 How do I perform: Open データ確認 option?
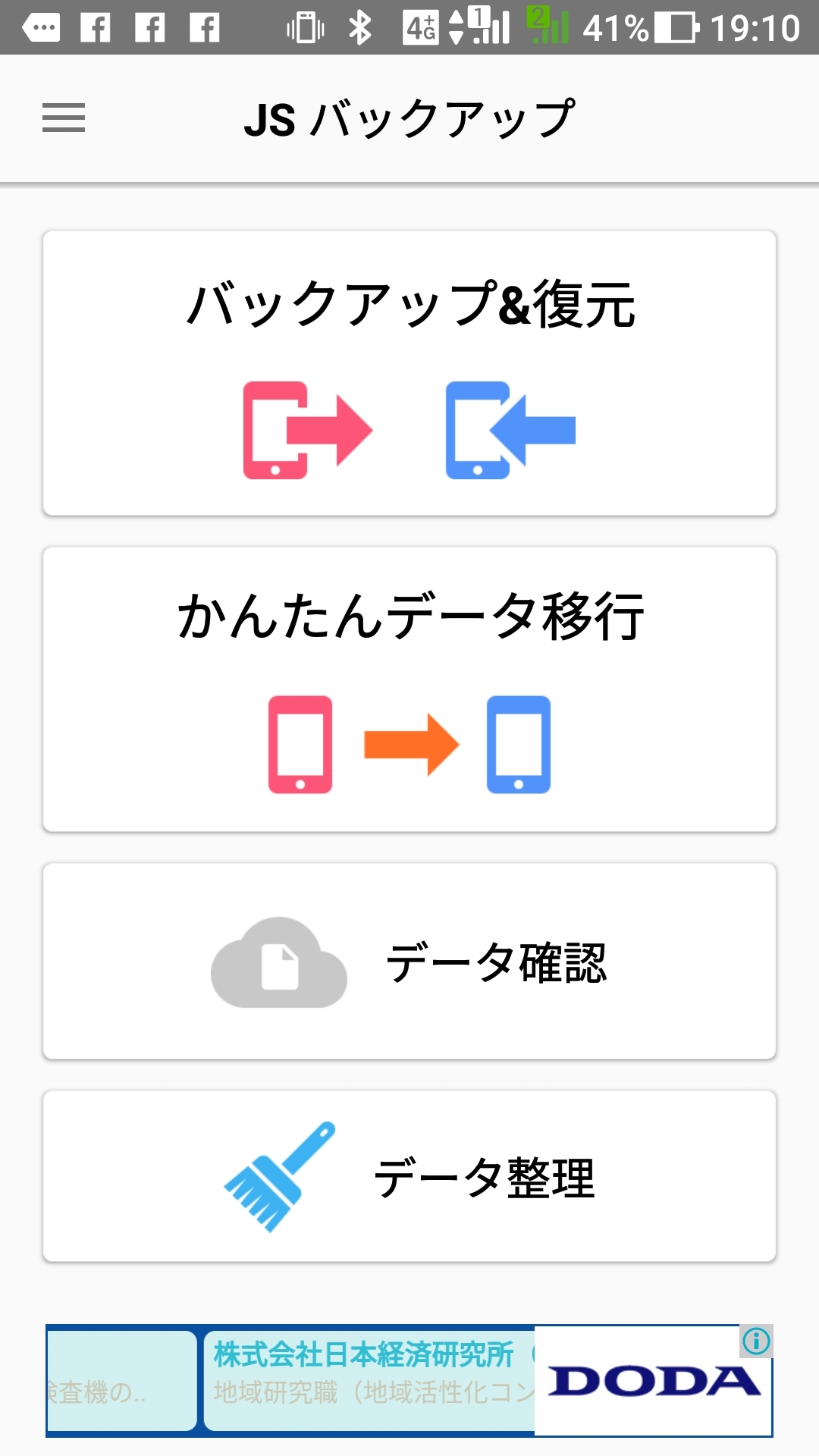coord(409,961)
